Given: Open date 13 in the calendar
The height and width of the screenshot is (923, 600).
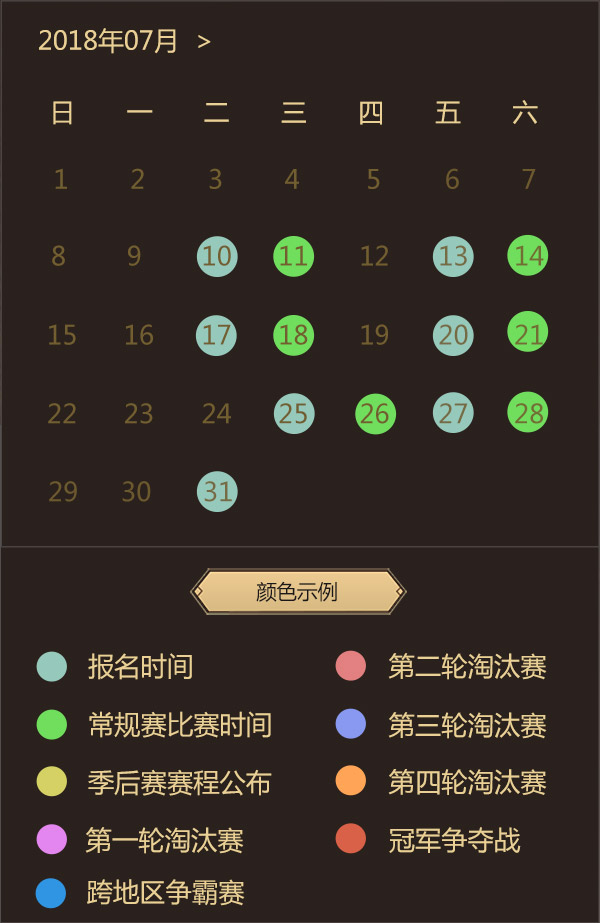Looking at the screenshot, I should (x=453, y=256).
